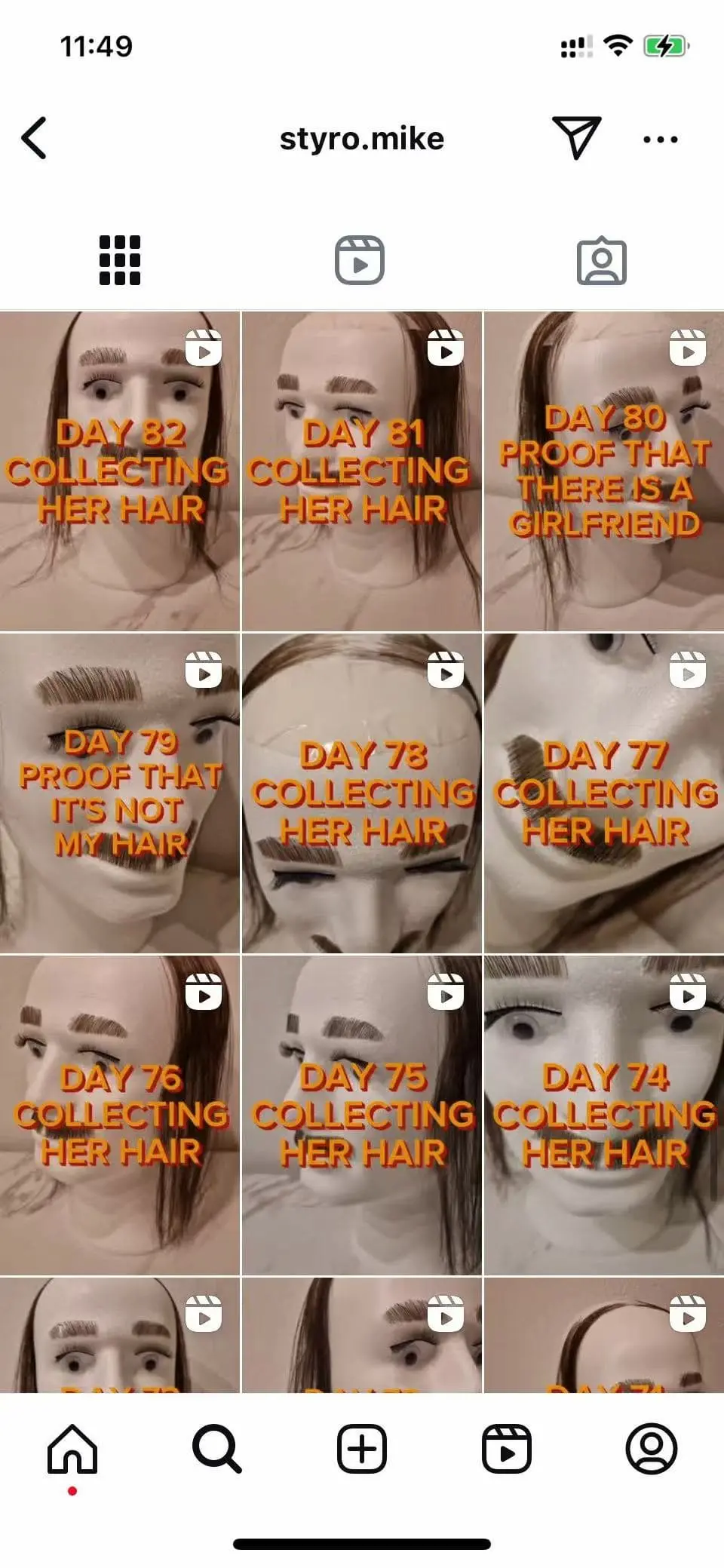724x1568 pixels.
Task: Open my profile tab
Action: (652, 1449)
